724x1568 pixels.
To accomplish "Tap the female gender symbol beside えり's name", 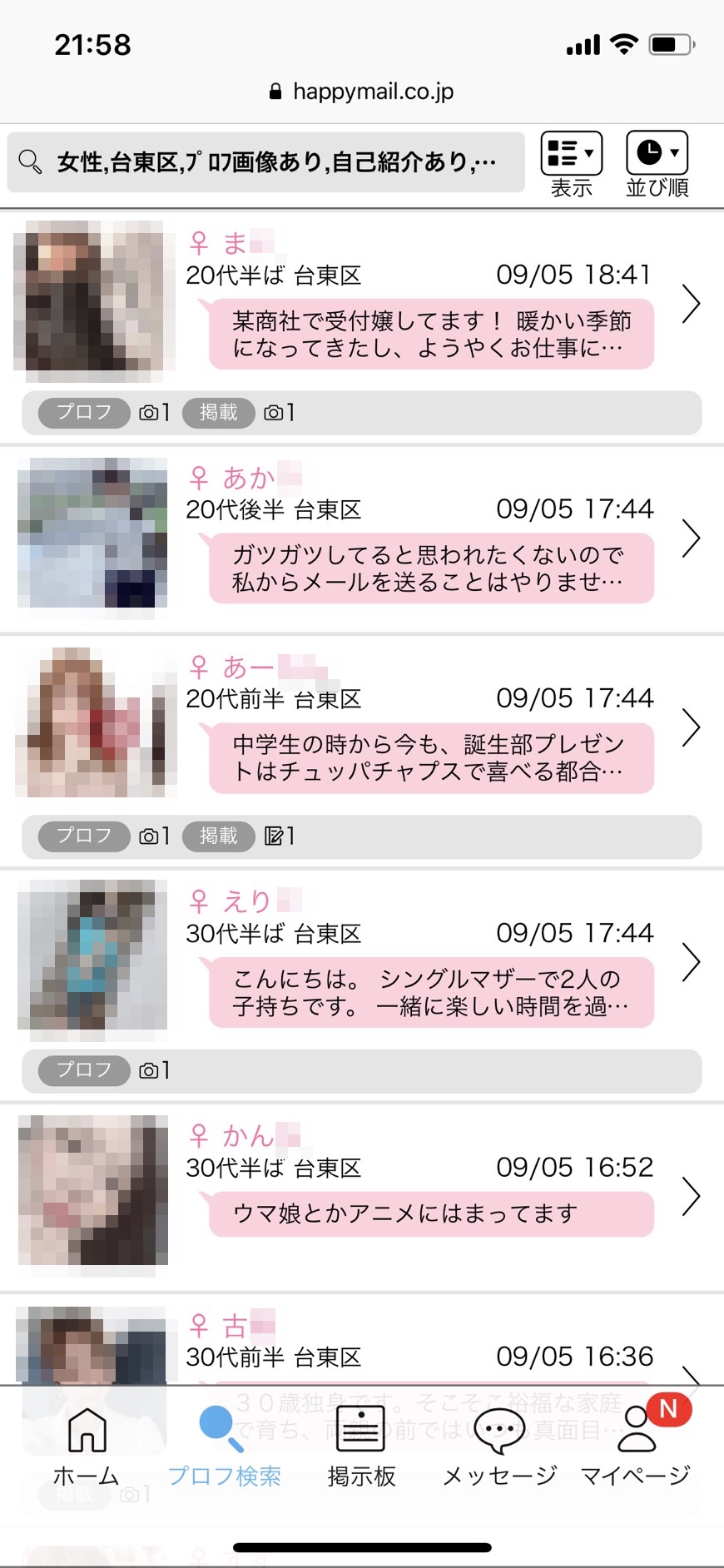I will click(x=198, y=900).
